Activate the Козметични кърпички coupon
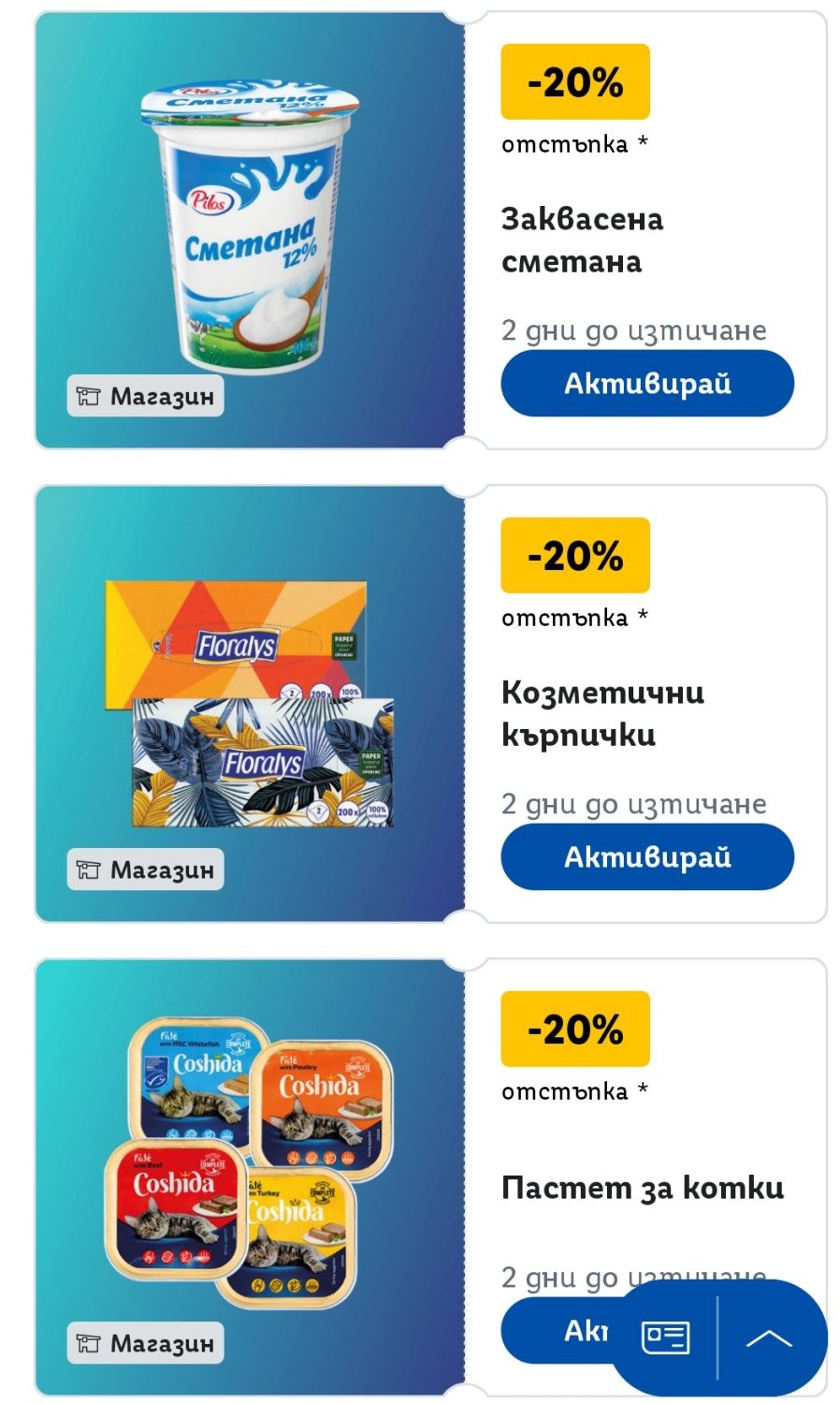Image resolution: width=840 pixels, height=1403 pixels. click(x=646, y=856)
